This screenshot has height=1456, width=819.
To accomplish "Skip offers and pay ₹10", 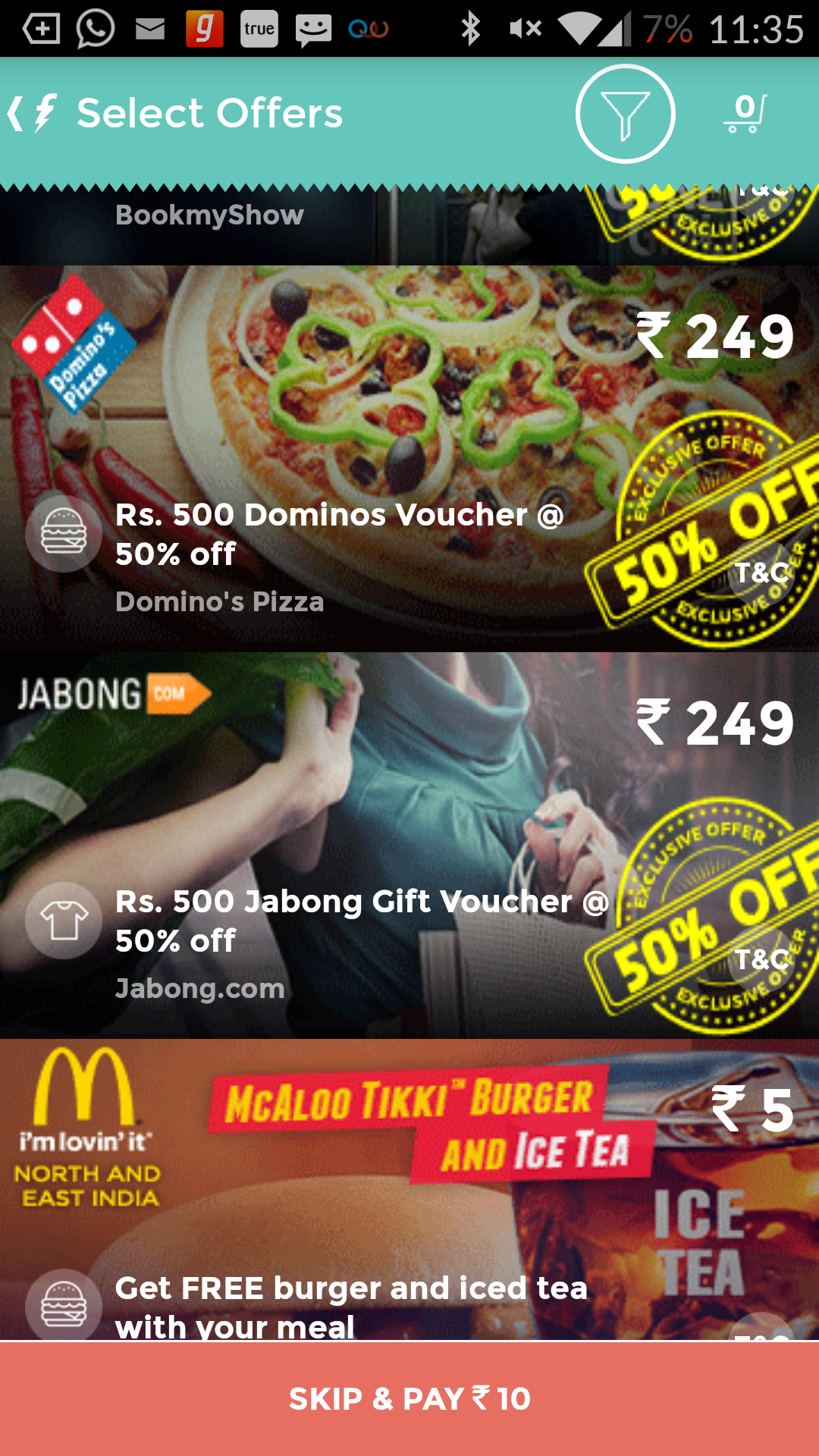I will tap(409, 1398).
